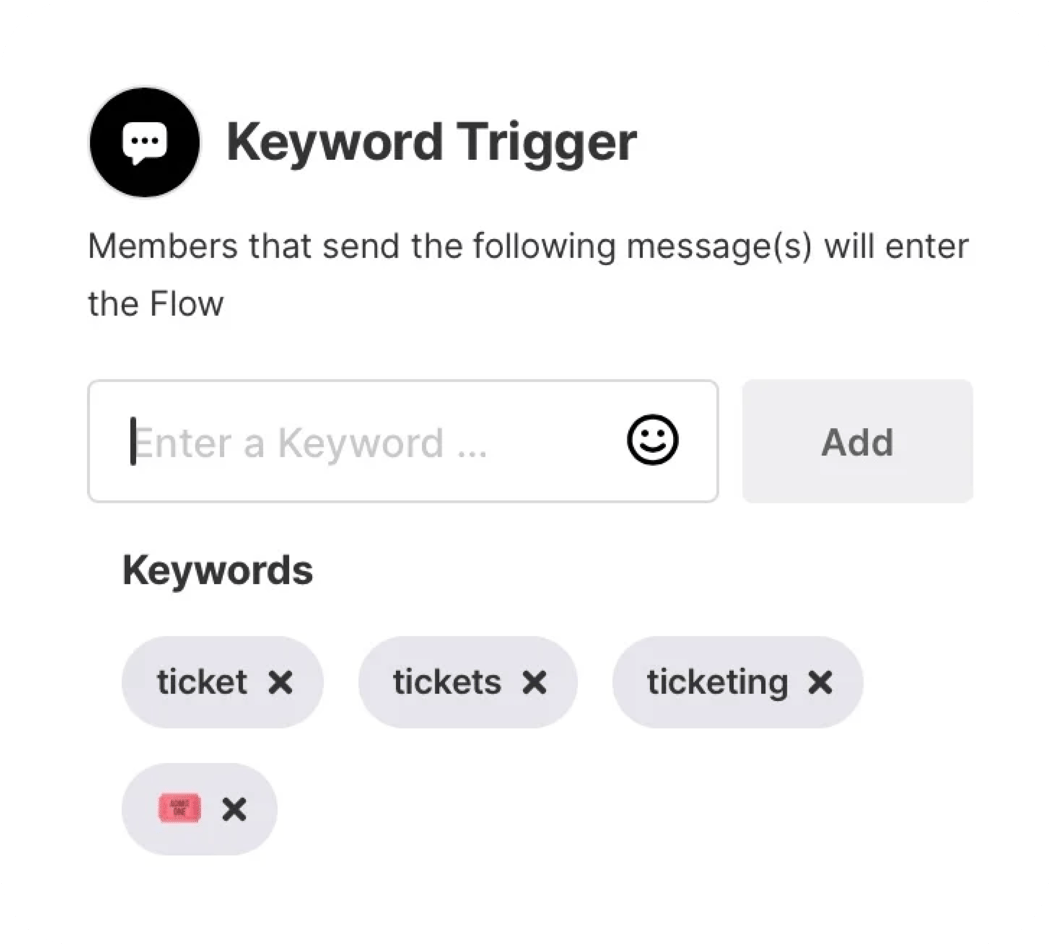
Task: Tap the Add button
Action: tap(857, 441)
